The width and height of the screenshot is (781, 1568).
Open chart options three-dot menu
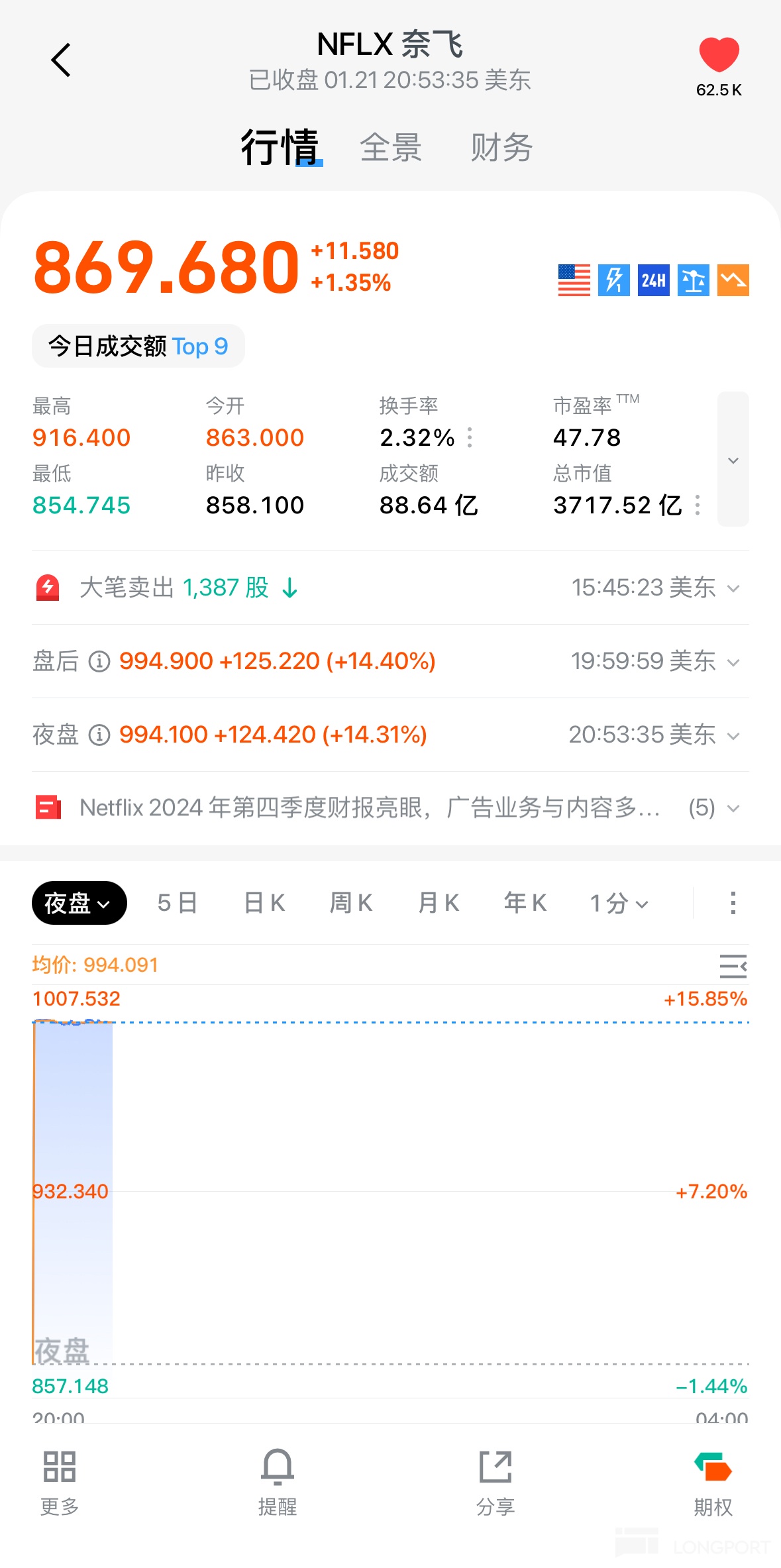click(733, 903)
